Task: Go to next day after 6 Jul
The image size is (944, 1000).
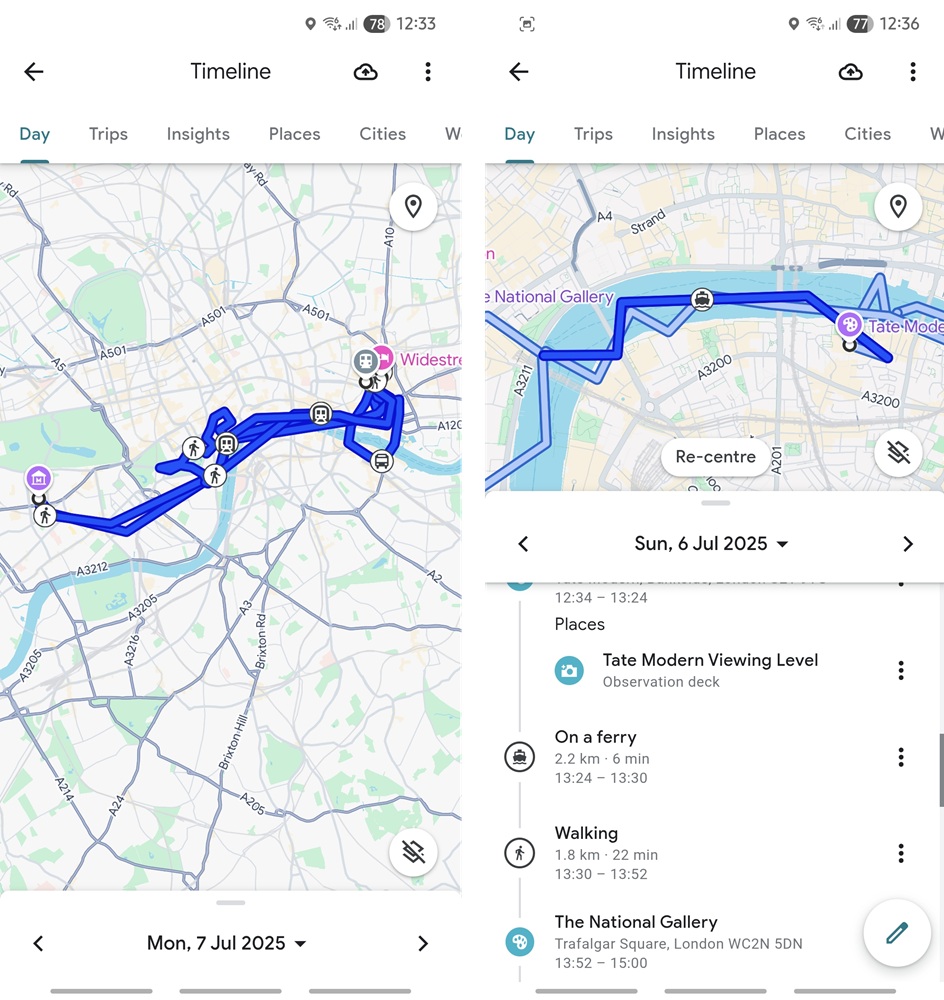Action: [x=907, y=544]
